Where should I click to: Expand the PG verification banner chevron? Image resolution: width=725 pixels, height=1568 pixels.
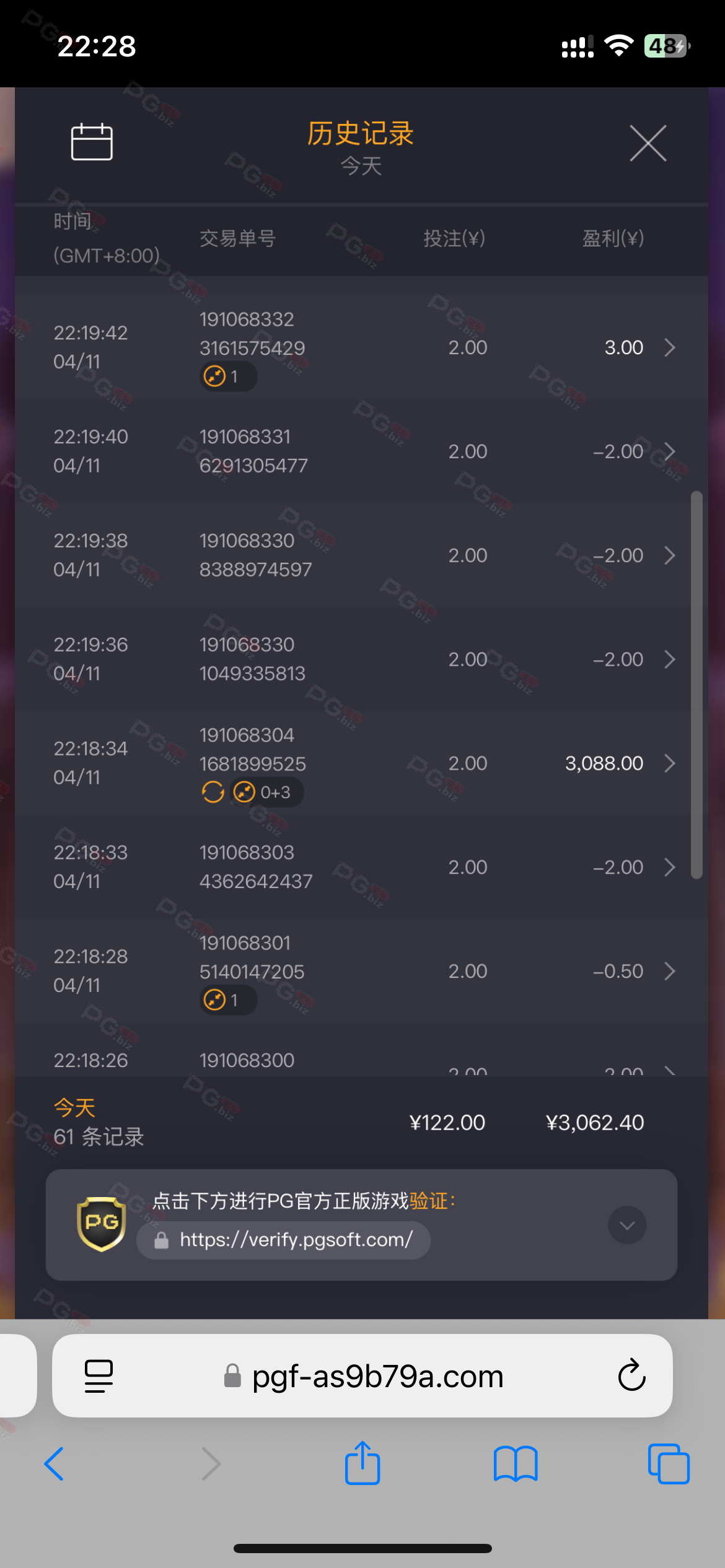[627, 1225]
